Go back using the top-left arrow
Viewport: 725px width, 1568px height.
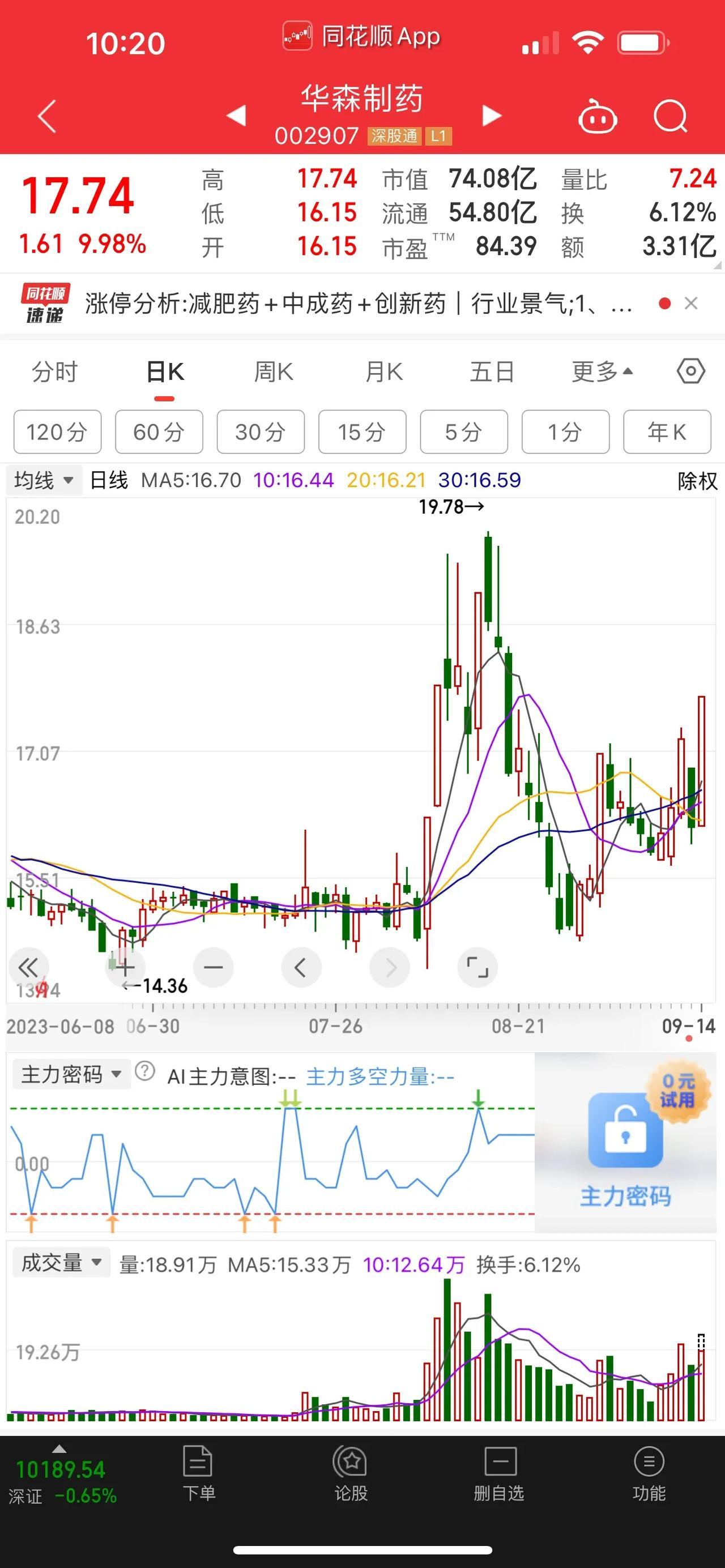(47, 116)
